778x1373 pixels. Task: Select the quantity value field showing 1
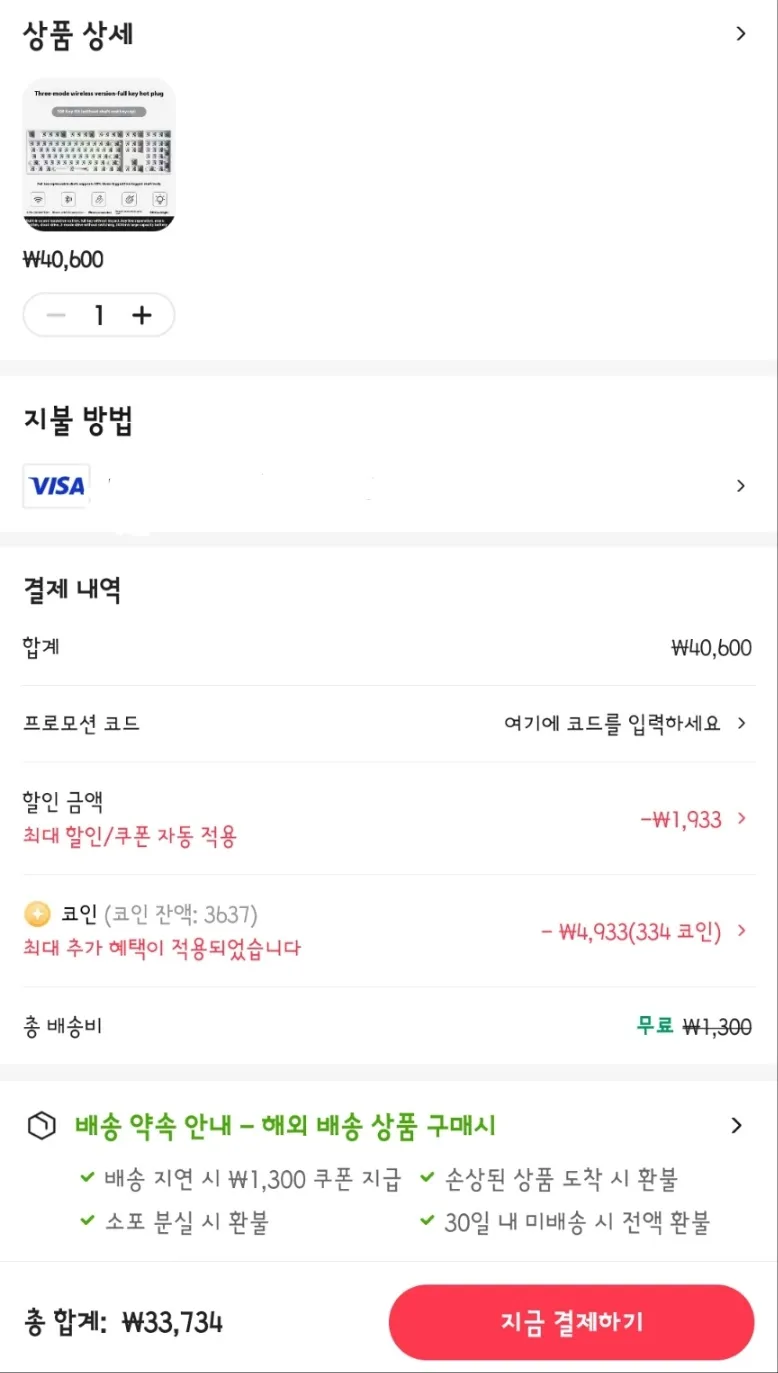[99, 314]
